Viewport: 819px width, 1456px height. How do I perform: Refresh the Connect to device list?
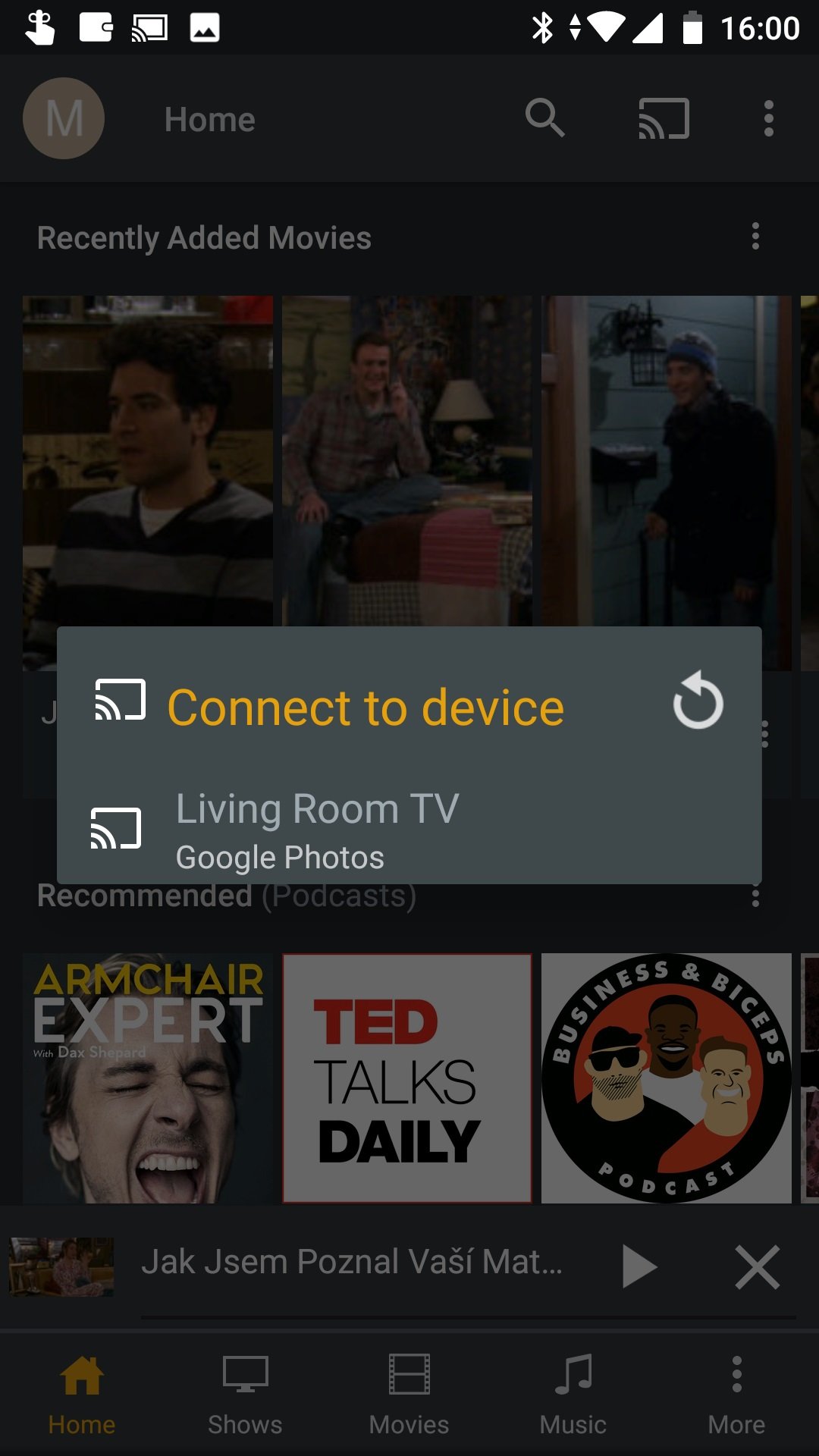(x=698, y=701)
